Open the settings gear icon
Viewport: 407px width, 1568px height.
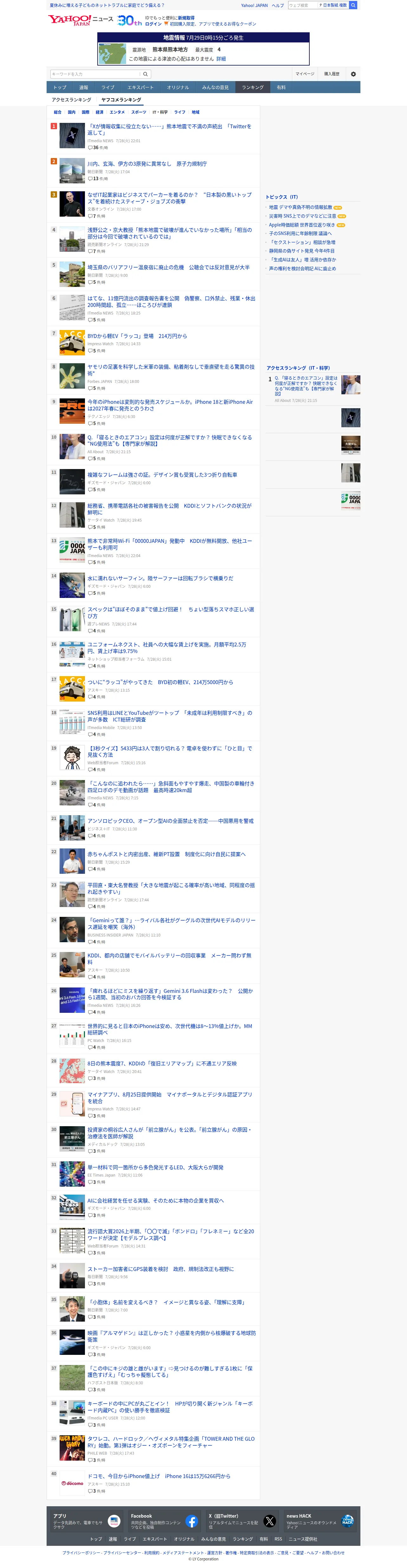[x=353, y=74]
